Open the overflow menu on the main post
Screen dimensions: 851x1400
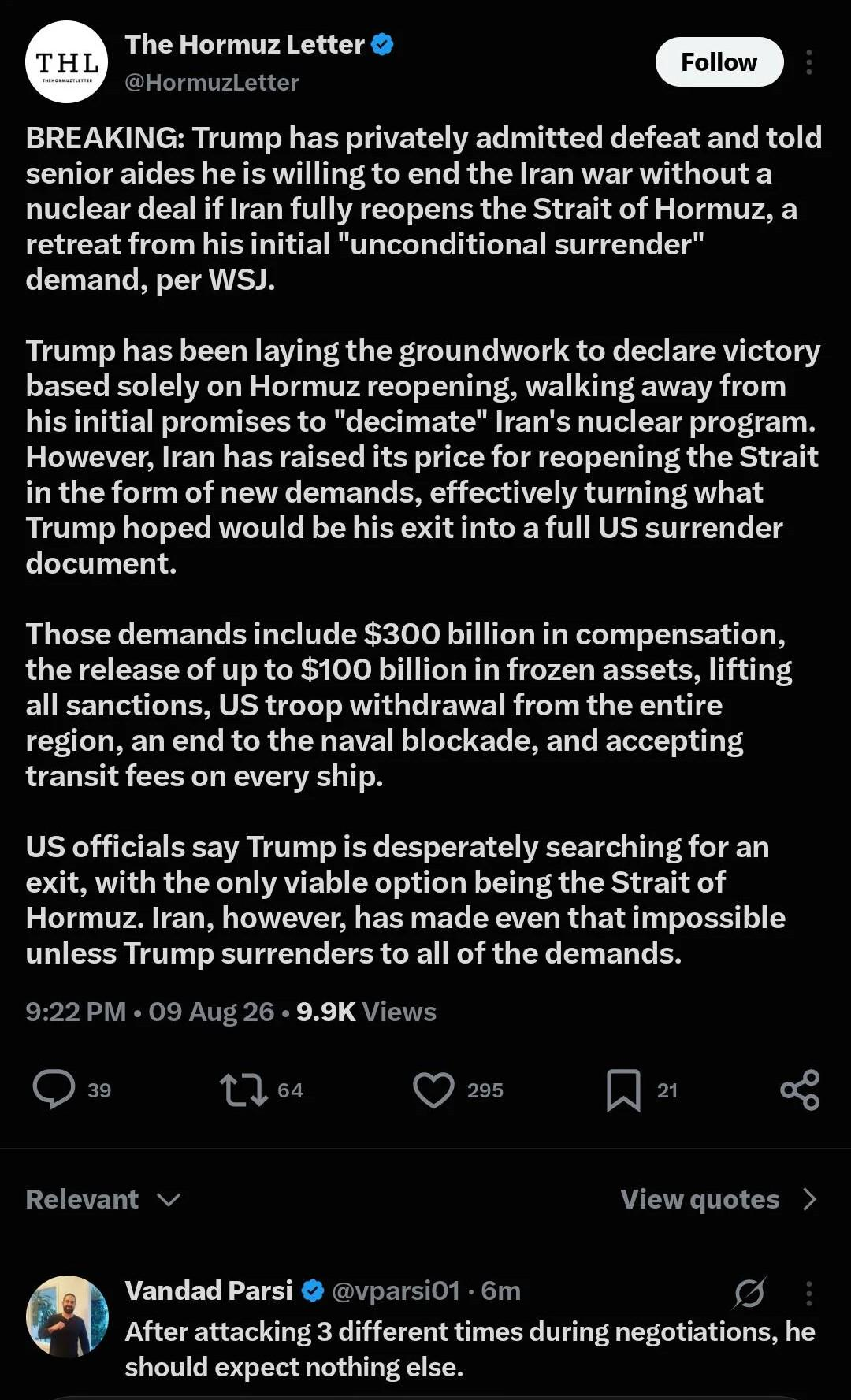coord(809,62)
